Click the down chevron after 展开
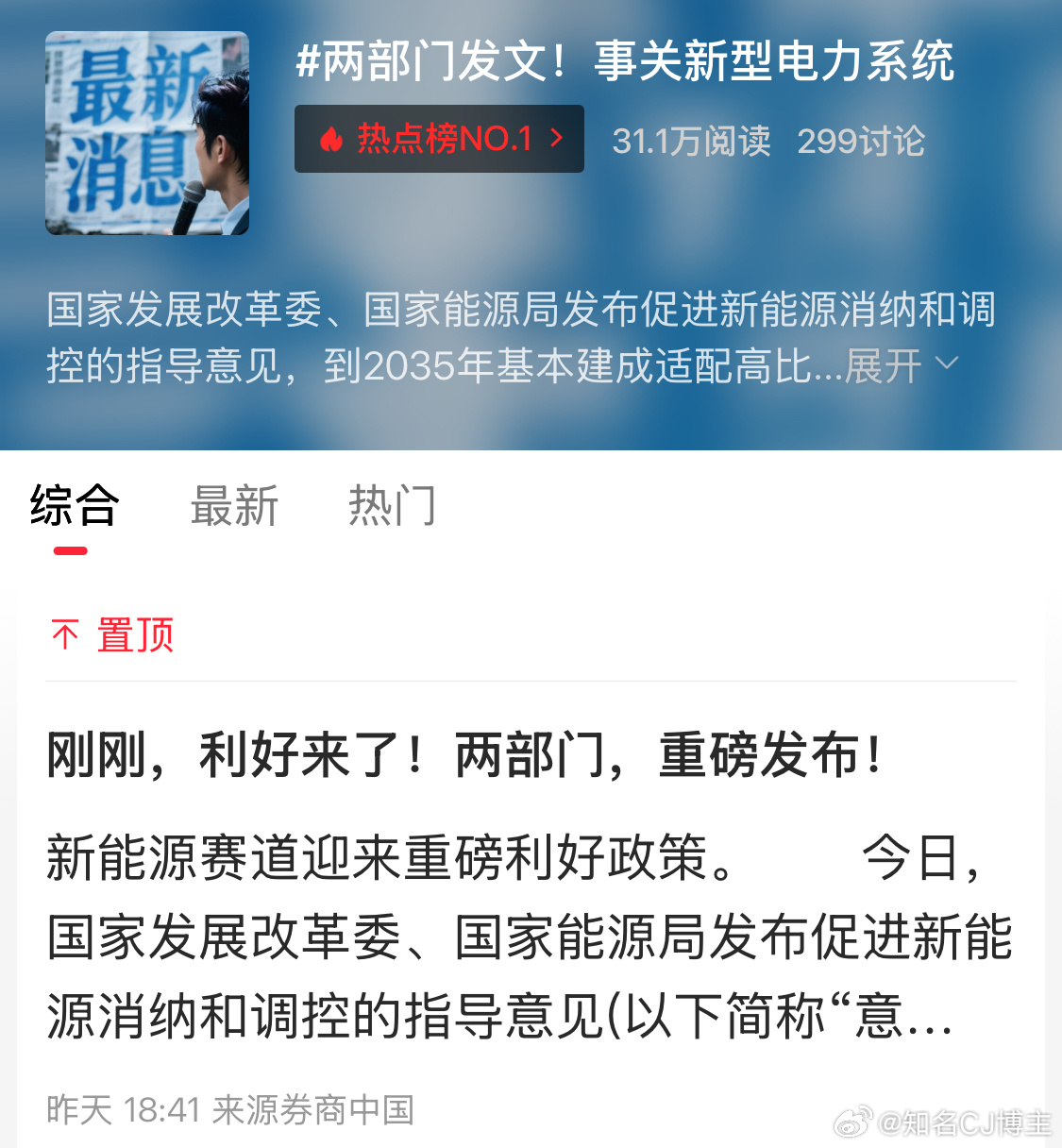This screenshot has height=1148, width=1062. 949,365
